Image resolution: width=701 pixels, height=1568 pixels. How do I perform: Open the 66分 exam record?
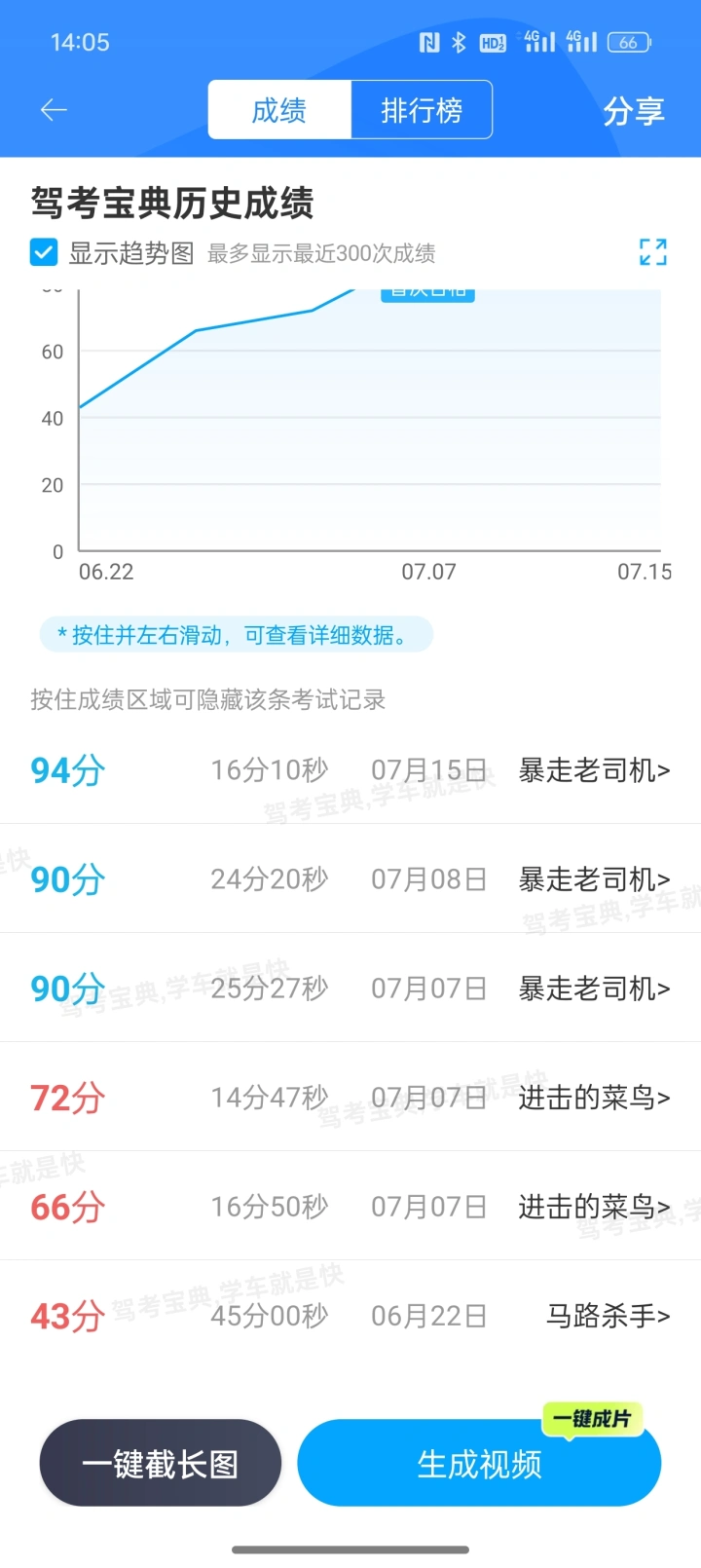(350, 1207)
